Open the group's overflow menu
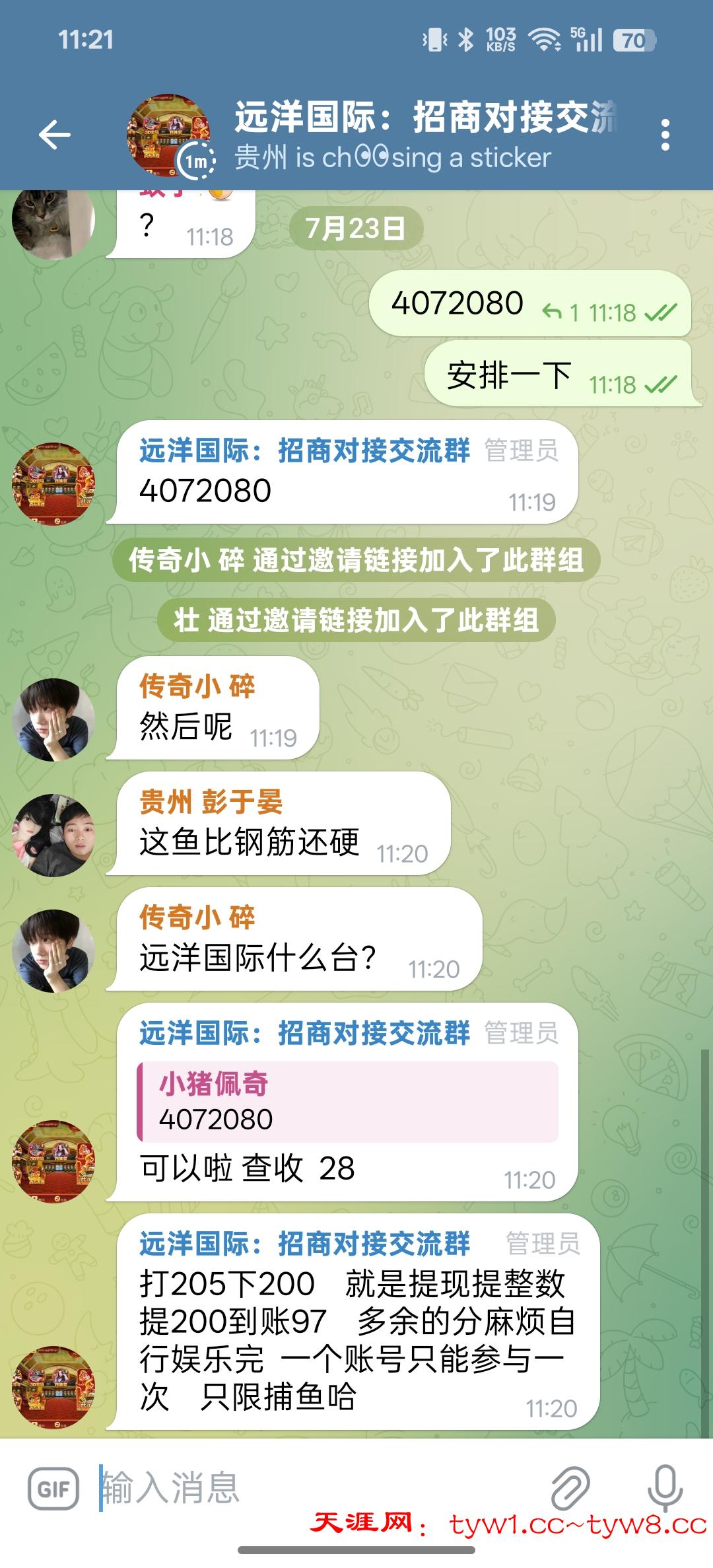 click(665, 135)
